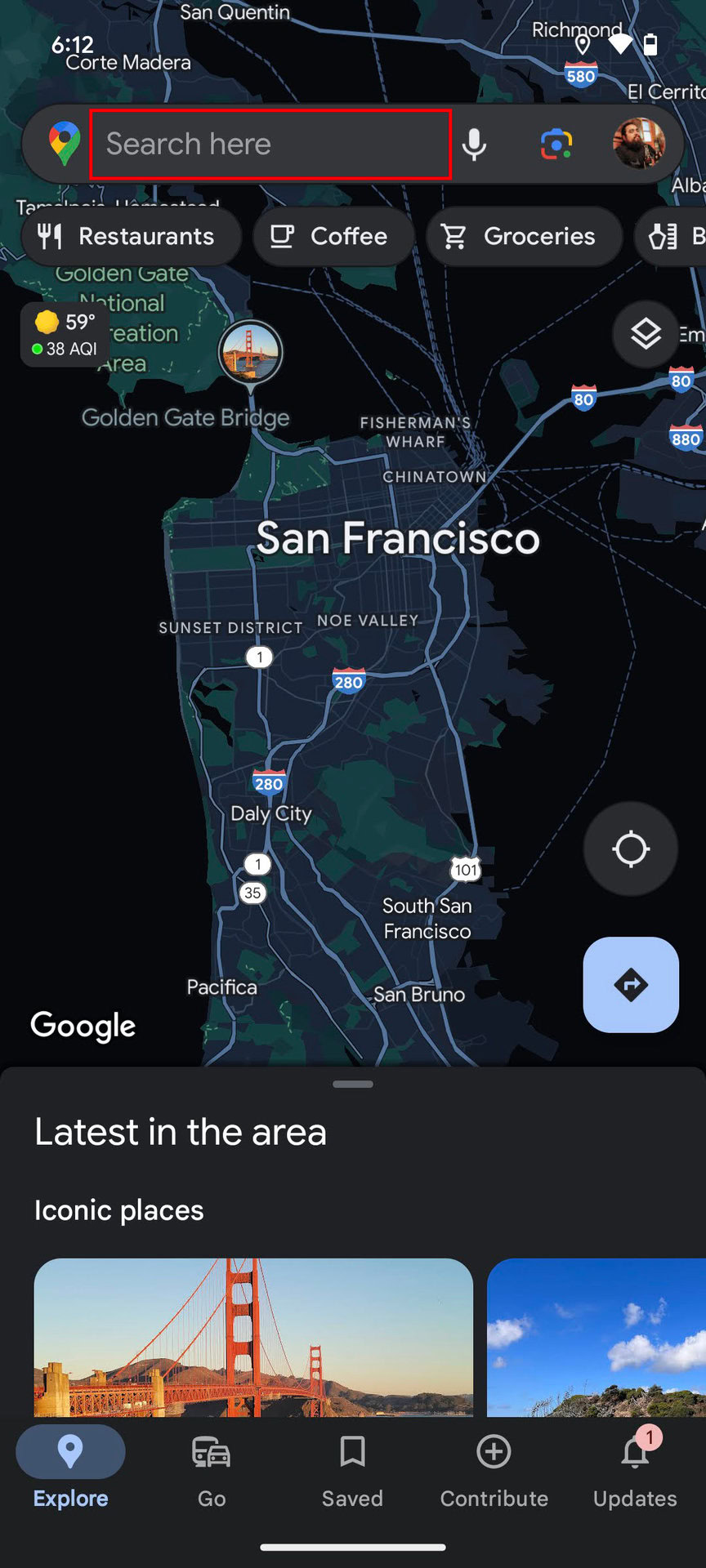Switch to the Saved tab

point(352,1467)
